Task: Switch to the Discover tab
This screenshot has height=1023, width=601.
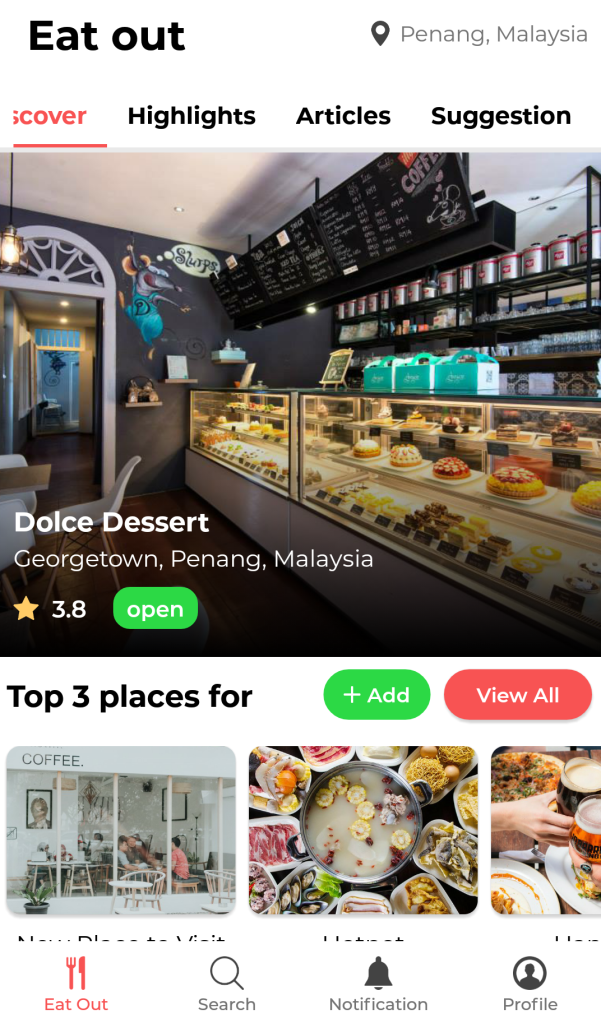Action: (x=52, y=116)
